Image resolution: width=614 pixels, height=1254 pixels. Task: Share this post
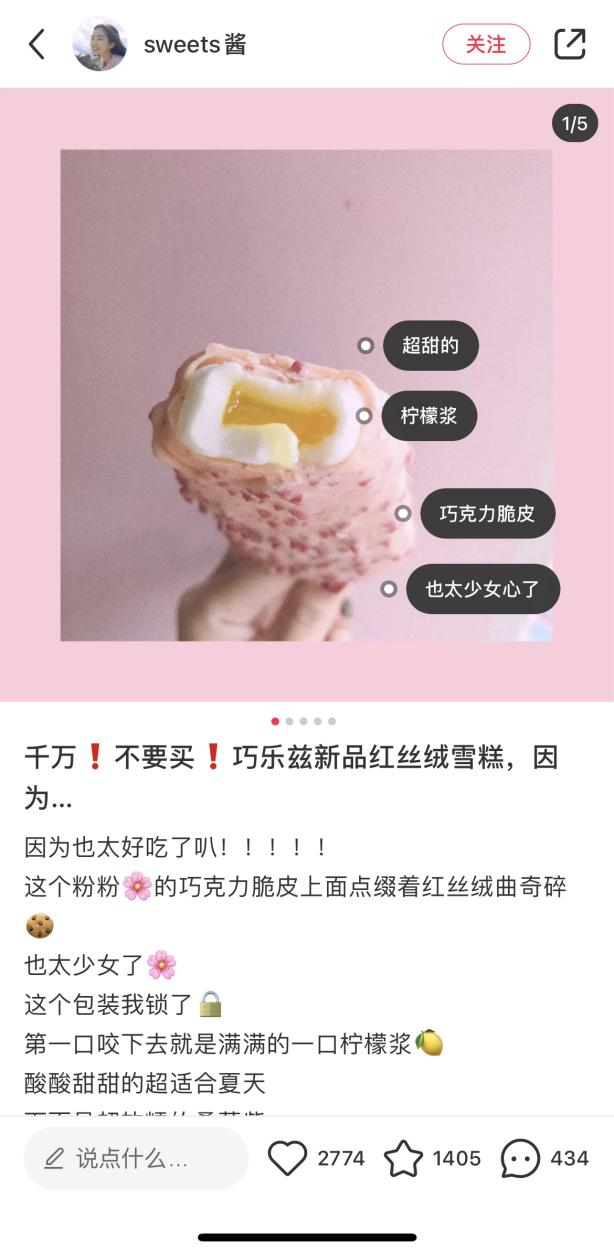coord(569,44)
